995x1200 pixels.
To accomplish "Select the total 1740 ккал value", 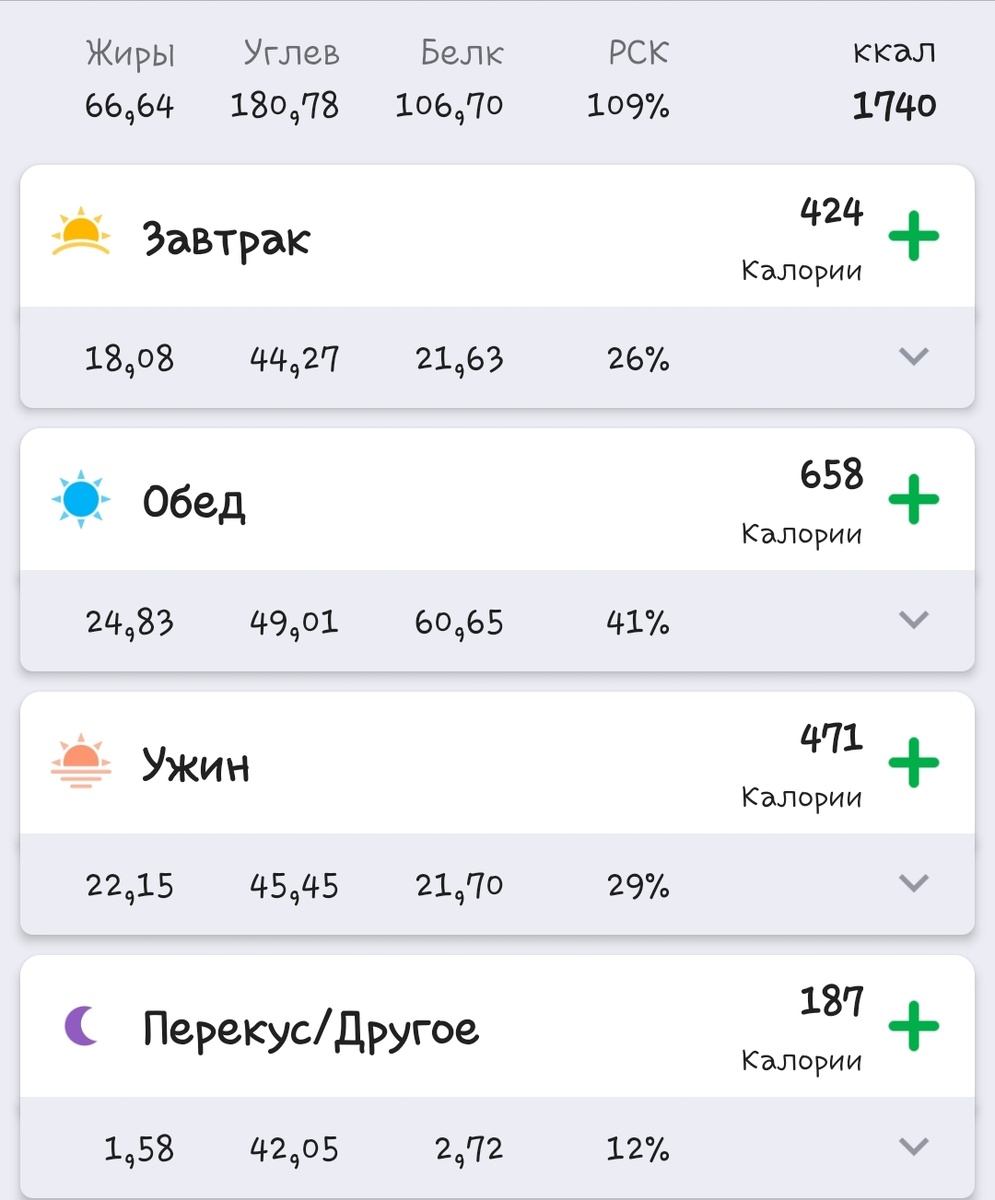I will click(x=894, y=104).
